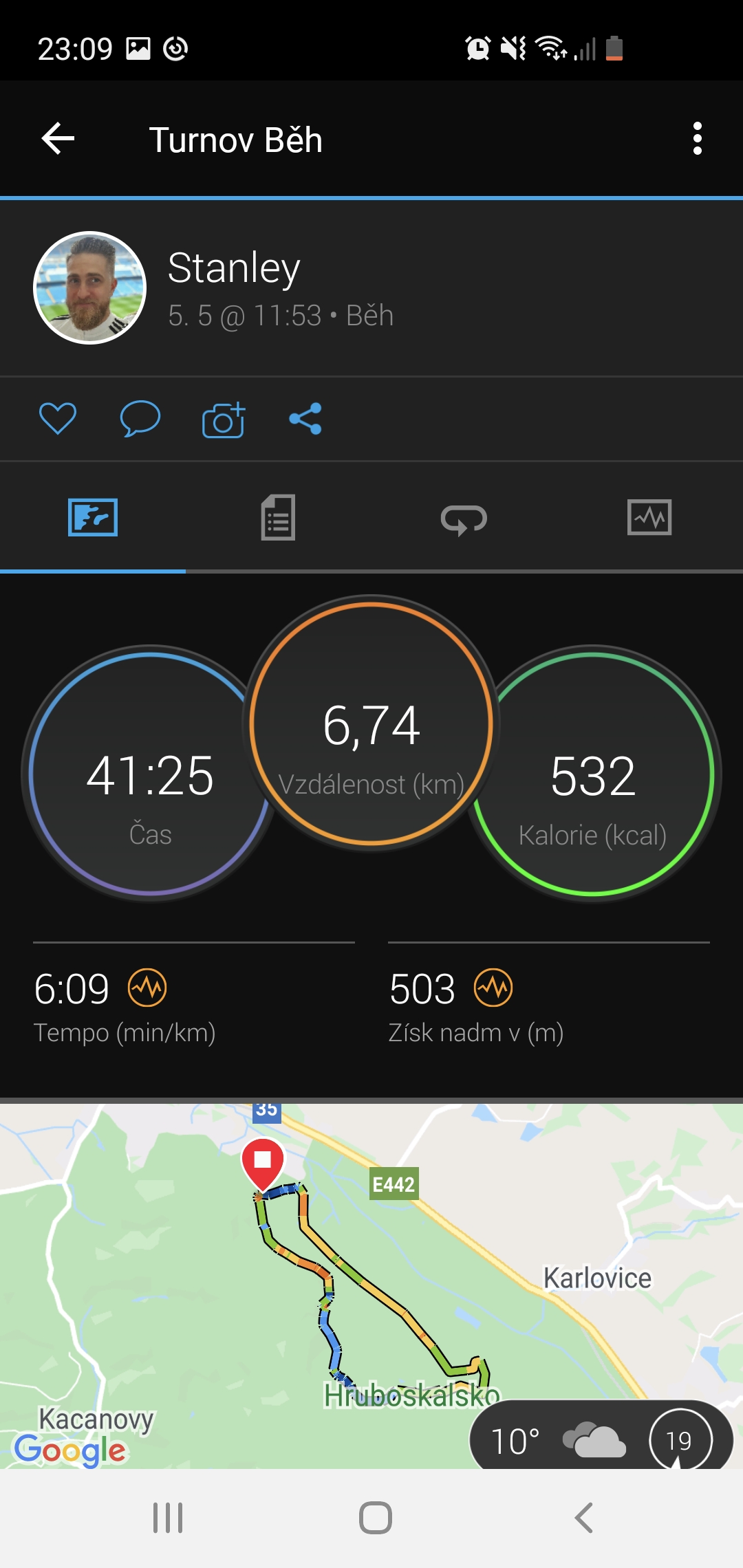
Task: Switch to the laps tab
Action: click(464, 519)
